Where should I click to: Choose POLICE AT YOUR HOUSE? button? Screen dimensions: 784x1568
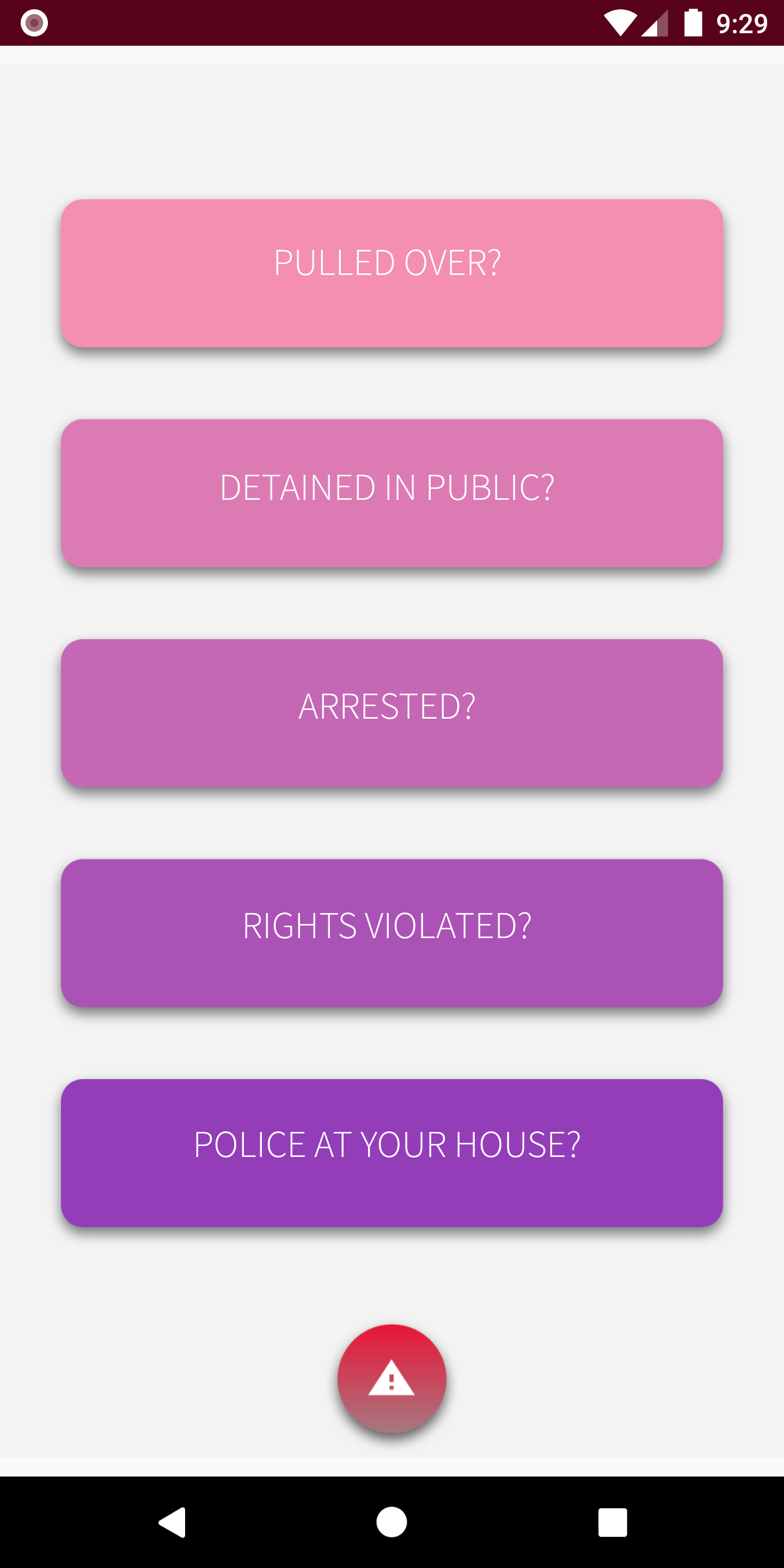coord(392,1153)
